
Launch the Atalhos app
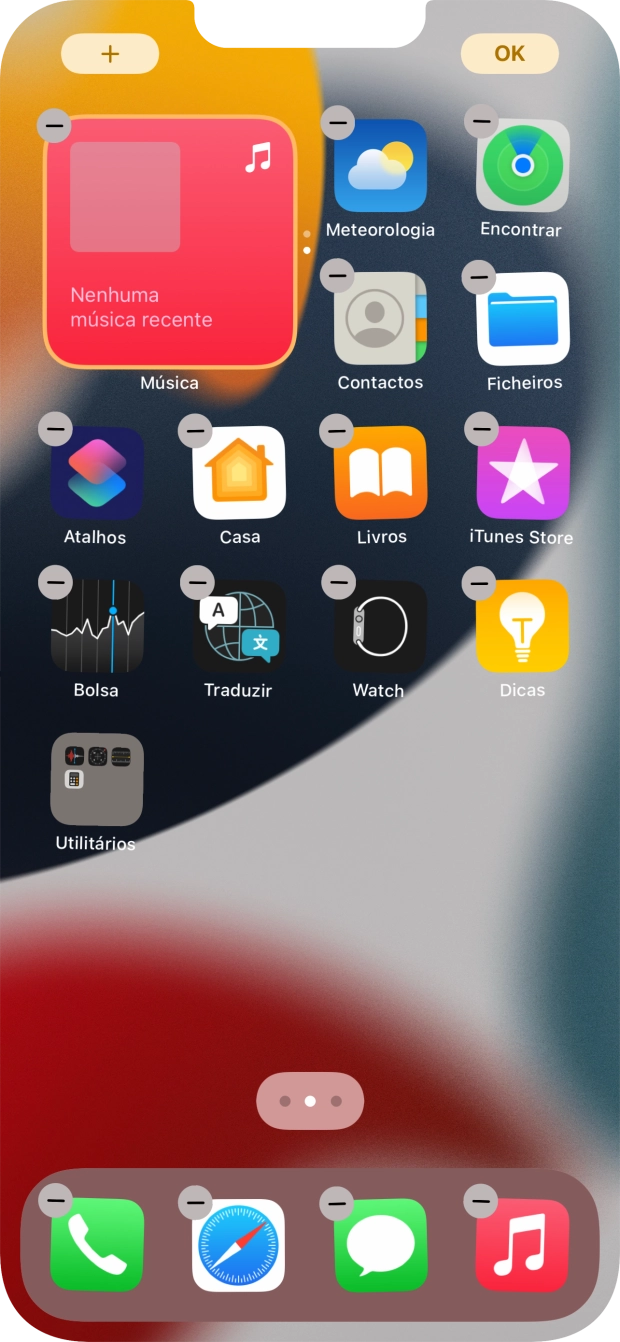[x=96, y=473]
